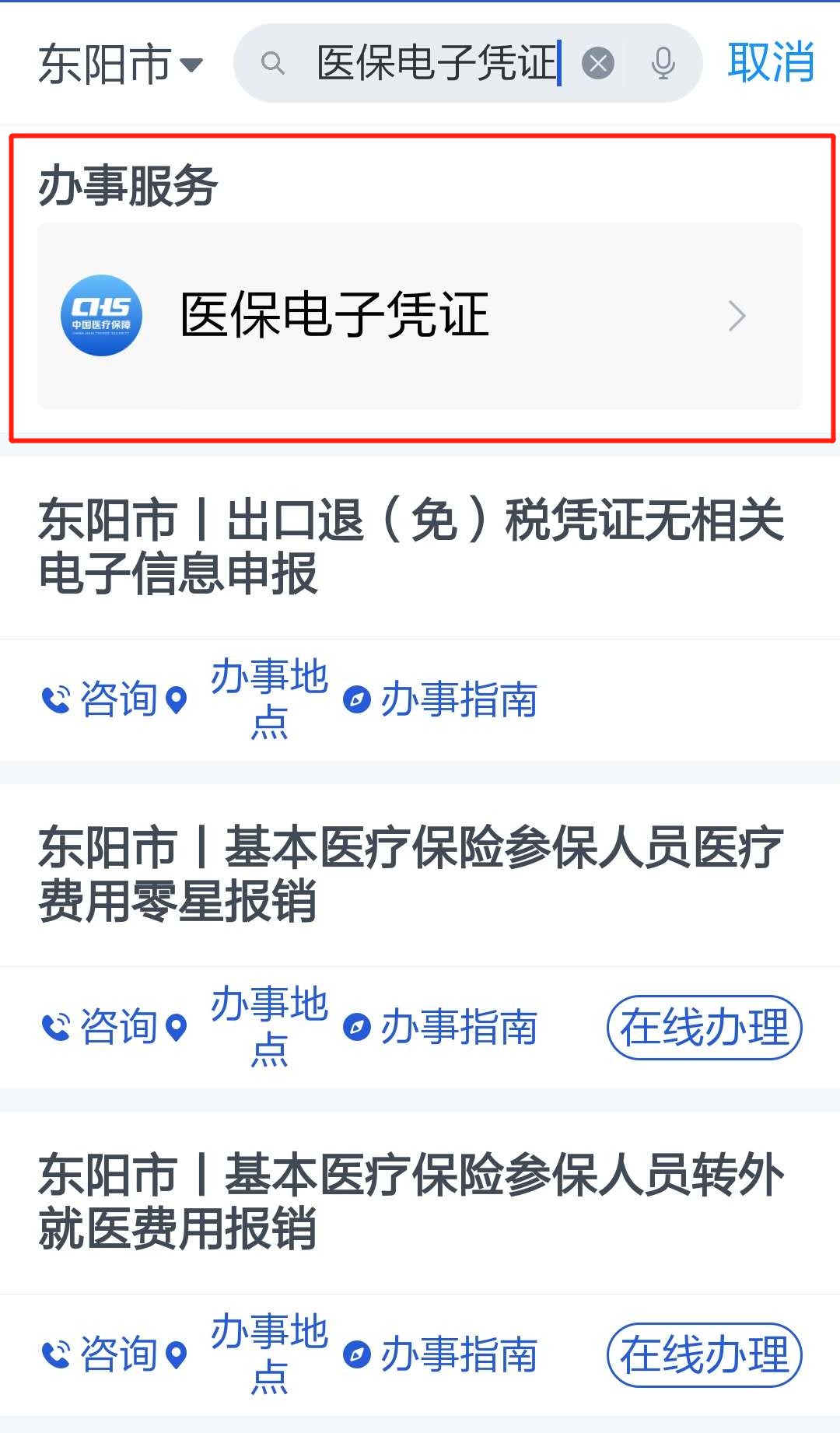Tap the search field with 医保电子凭证
The image size is (840, 1433).
click(x=436, y=64)
